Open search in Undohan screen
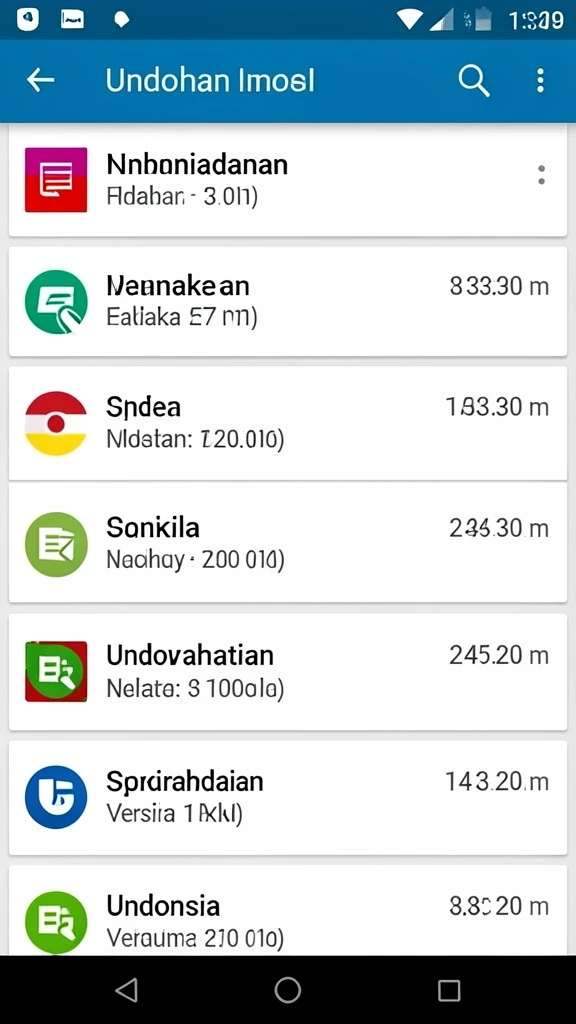 click(x=473, y=80)
